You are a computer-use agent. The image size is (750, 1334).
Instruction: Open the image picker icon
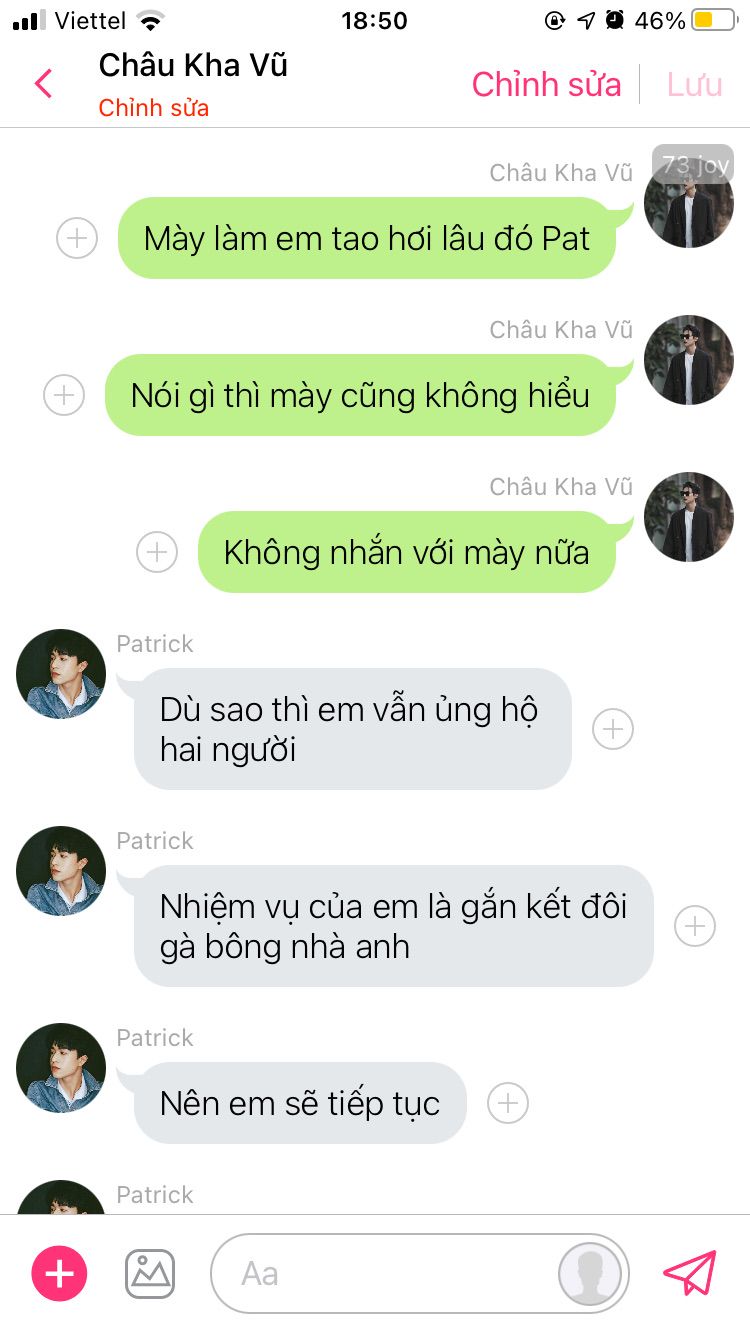point(150,1273)
